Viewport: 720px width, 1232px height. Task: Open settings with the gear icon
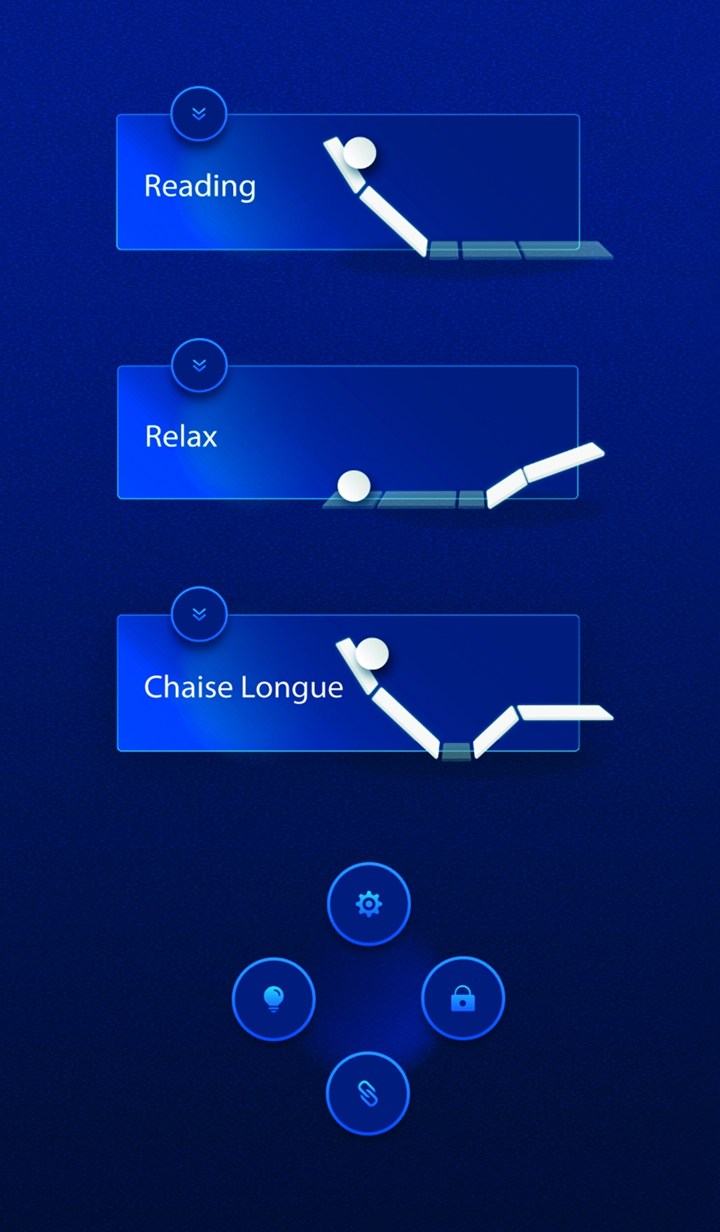click(369, 904)
